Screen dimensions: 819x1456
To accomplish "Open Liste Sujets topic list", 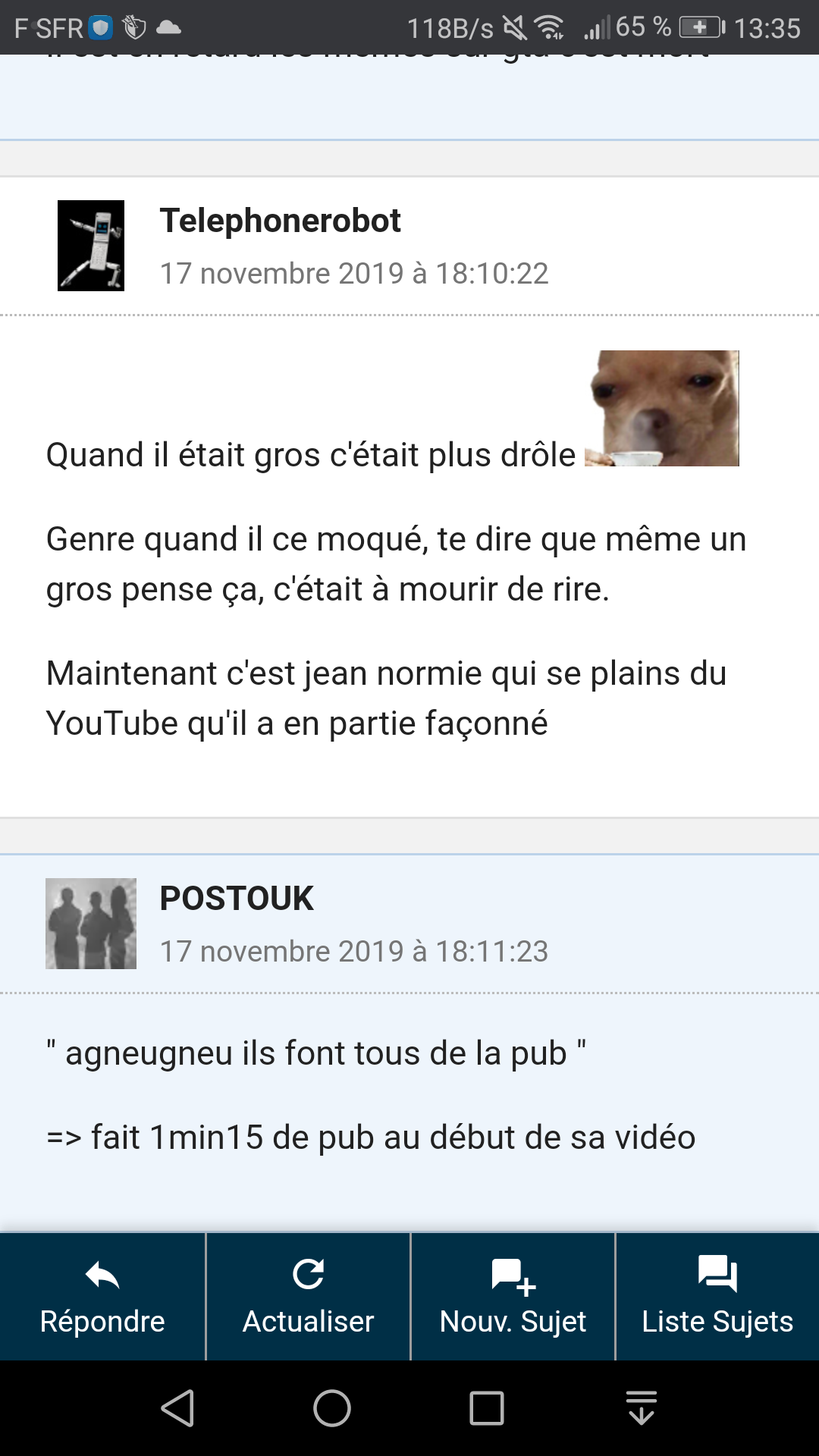I will click(x=717, y=1296).
